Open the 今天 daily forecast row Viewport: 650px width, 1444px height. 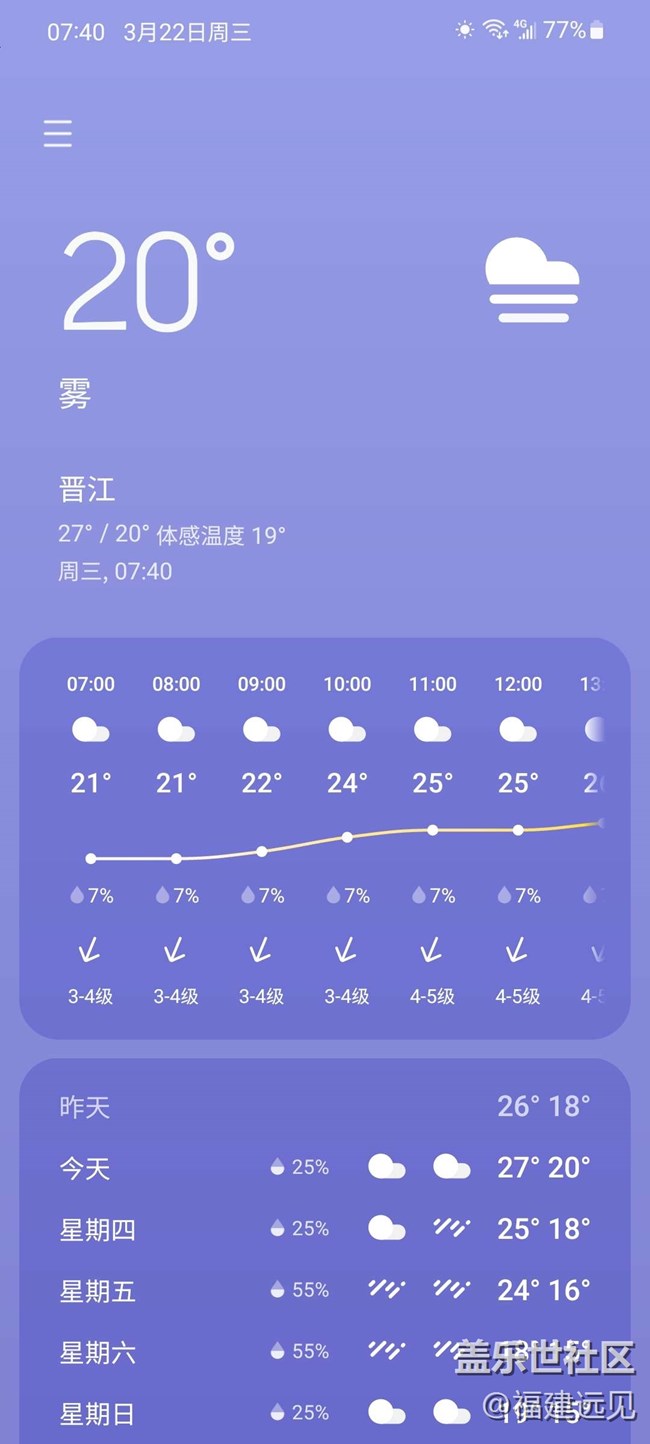[x=324, y=1167]
